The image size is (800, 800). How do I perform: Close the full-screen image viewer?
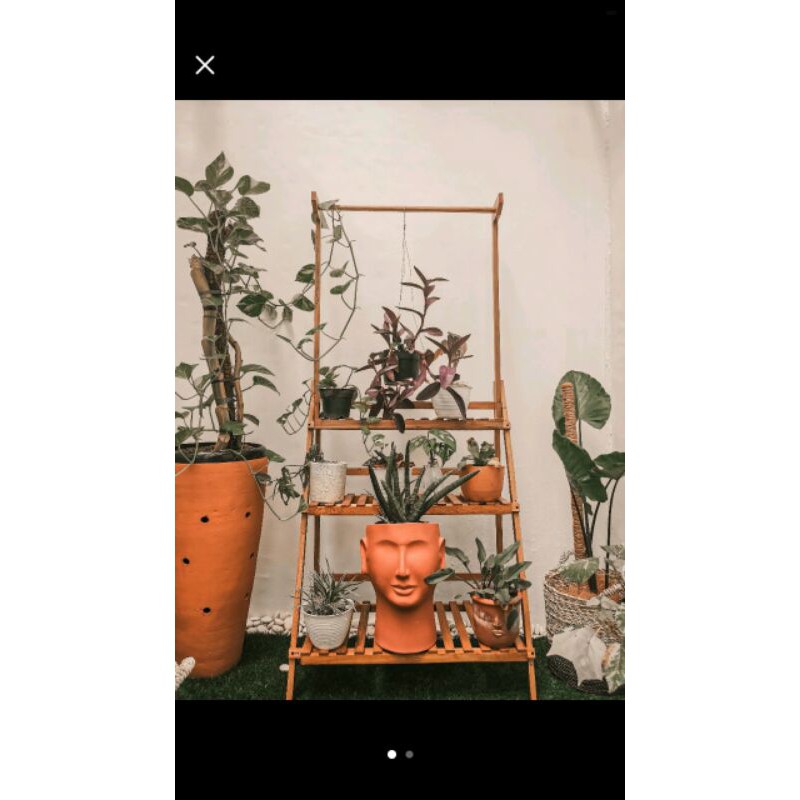click(x=205, y=65)
